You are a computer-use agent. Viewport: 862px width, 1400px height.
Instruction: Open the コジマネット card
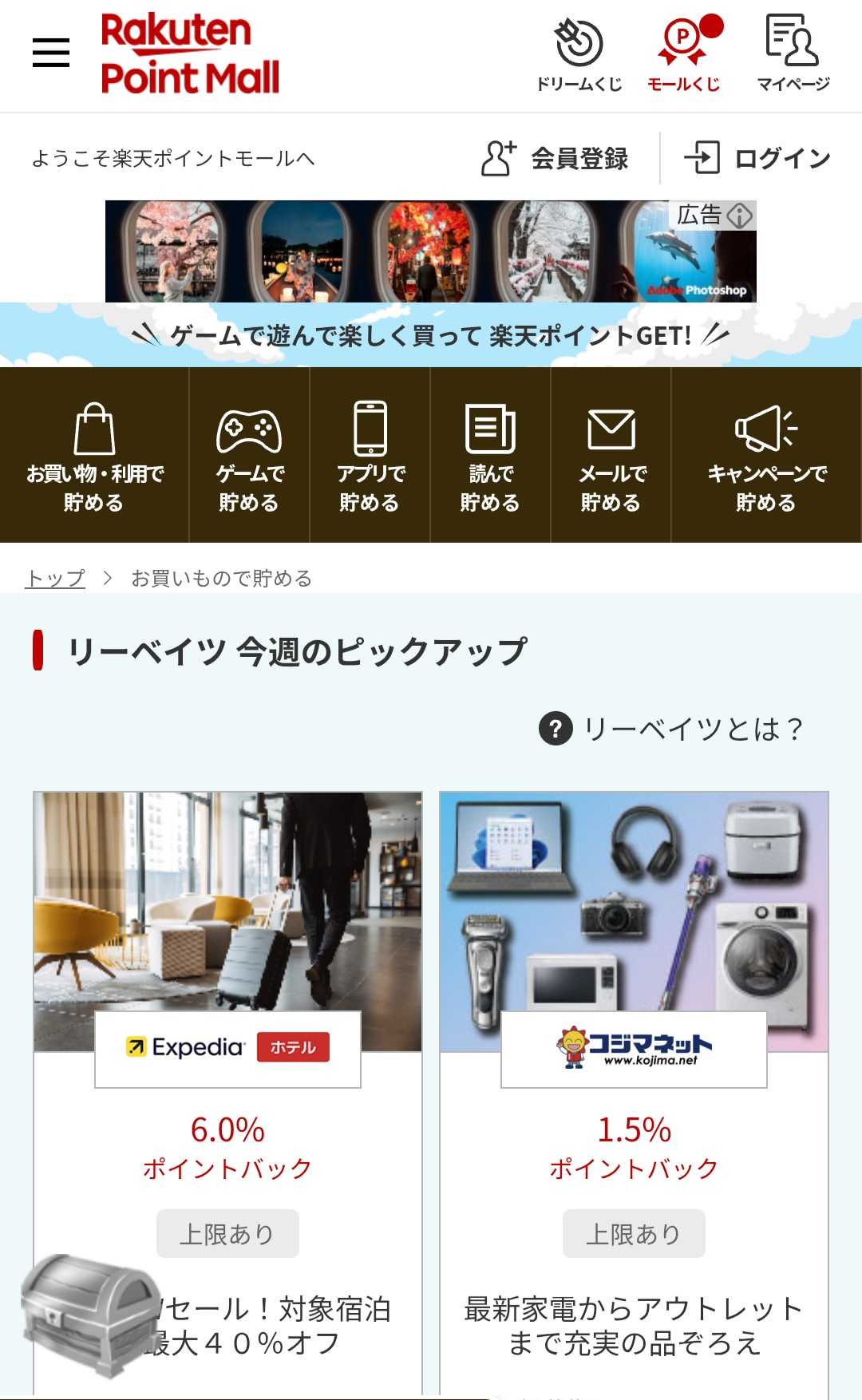click(x=634, y=1038)
